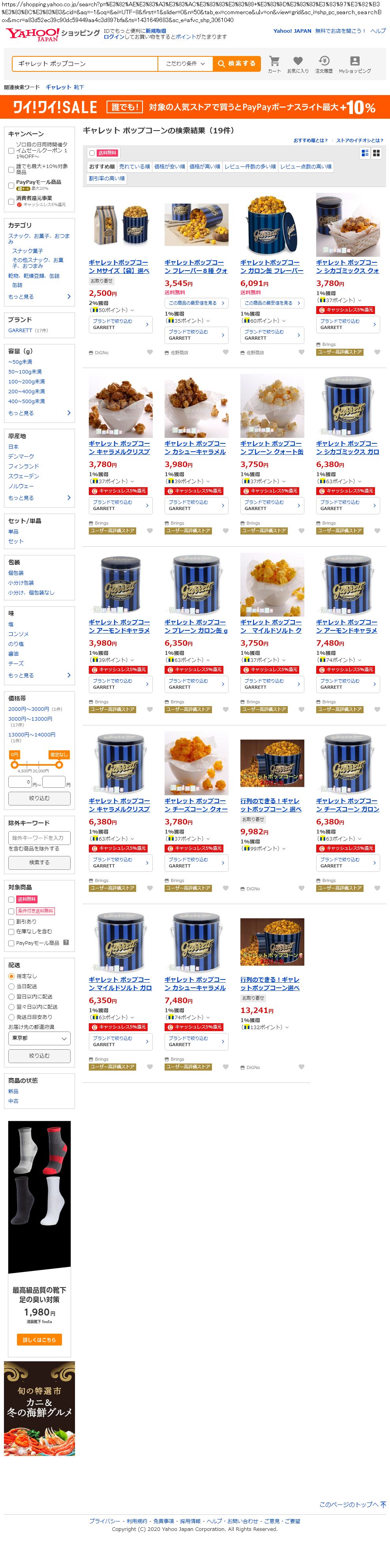This screenshot has width=390, height=1568.
Task: Select 100〜200g未満 capacity filter
Action: (26, 382)
